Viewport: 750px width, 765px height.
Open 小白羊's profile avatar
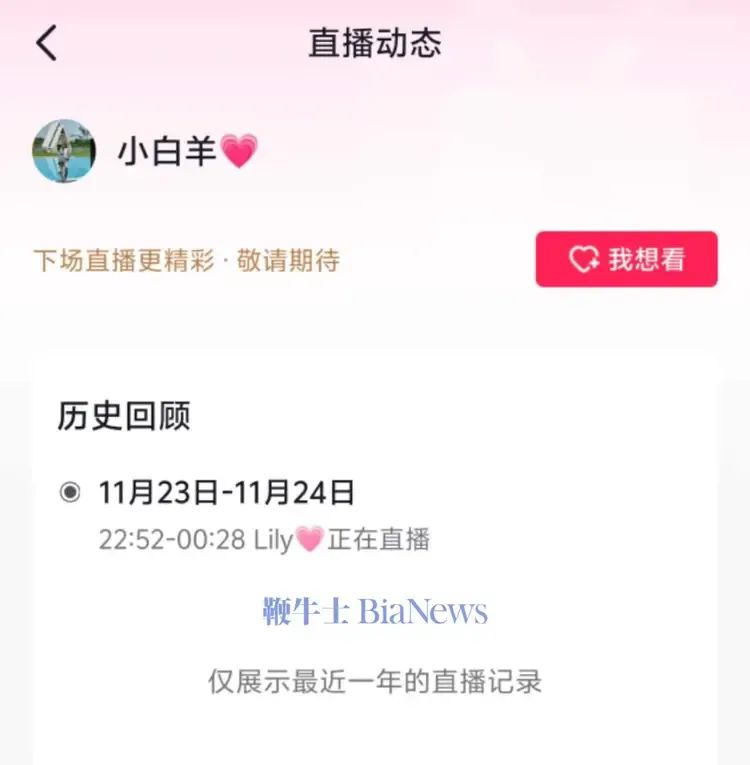[64, 151]
